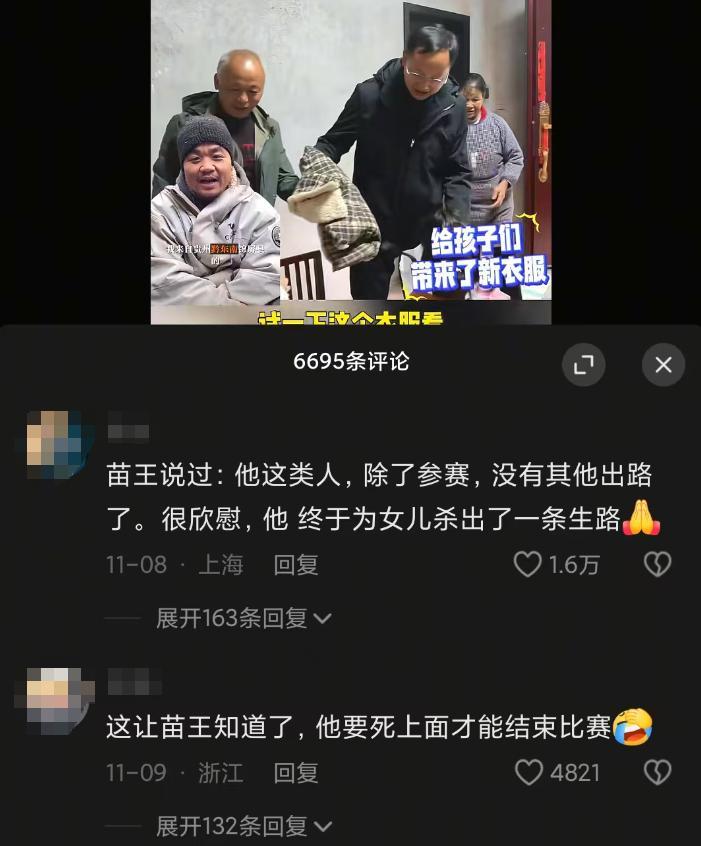
Task: Tap the video to pause playback
Action: coord(350,160)
